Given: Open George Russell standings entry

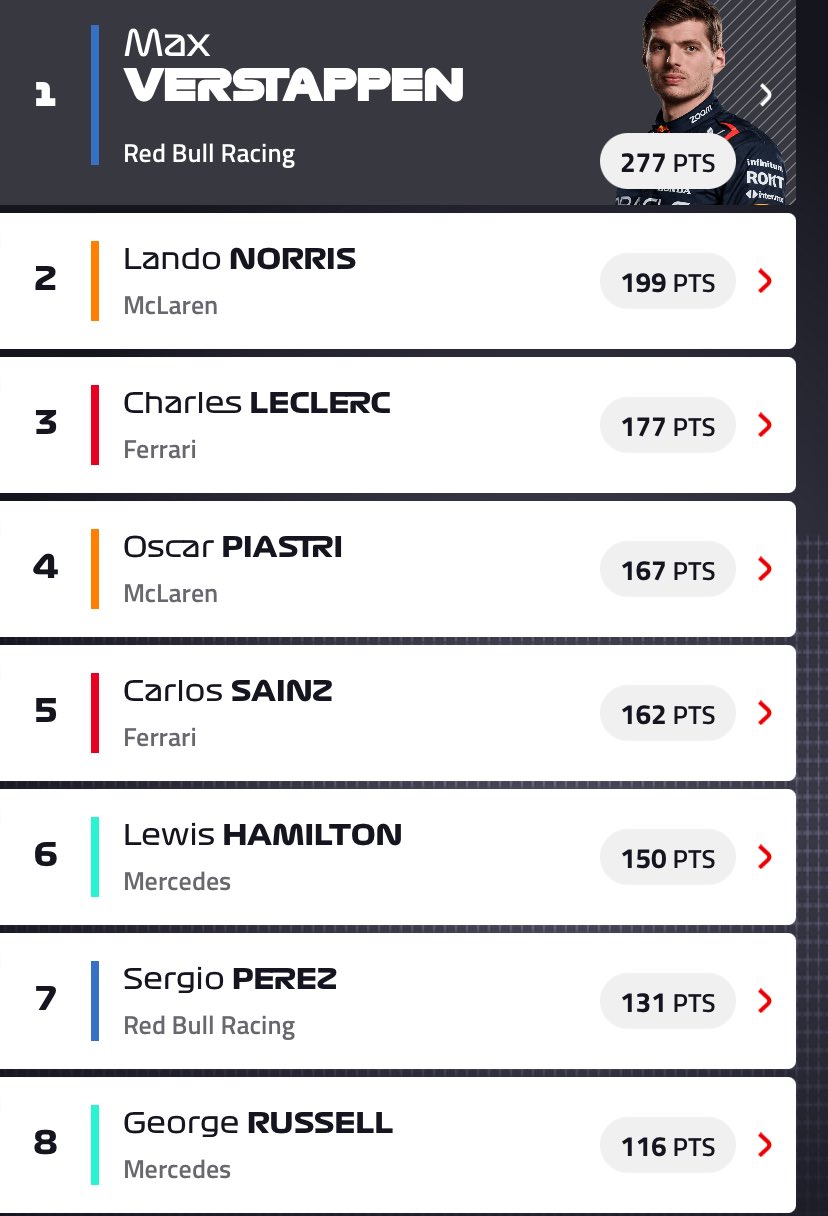Looking at the screenshot, I should click(398, 1145).
